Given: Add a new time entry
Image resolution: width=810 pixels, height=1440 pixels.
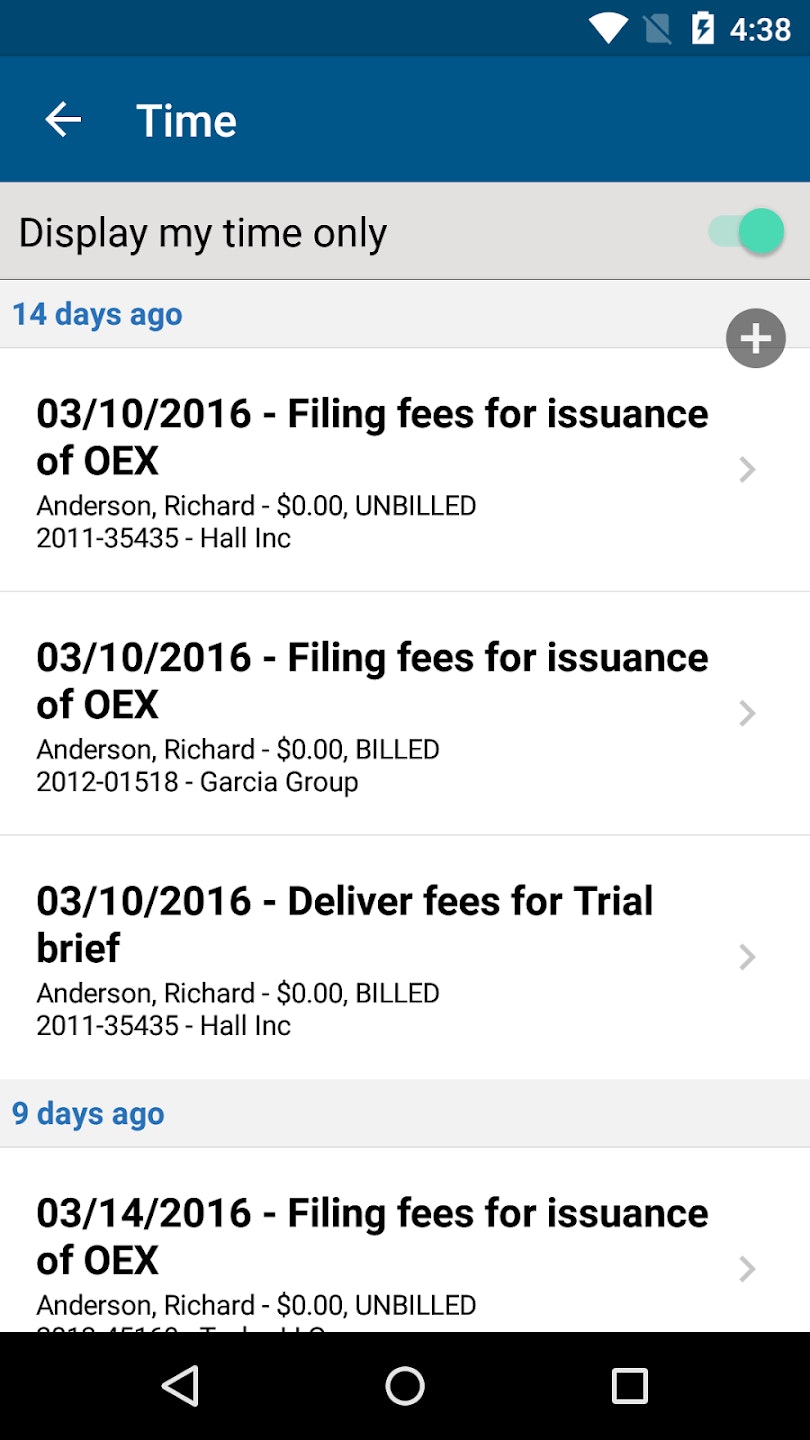Looking at the screenshot, I should 755,339.
